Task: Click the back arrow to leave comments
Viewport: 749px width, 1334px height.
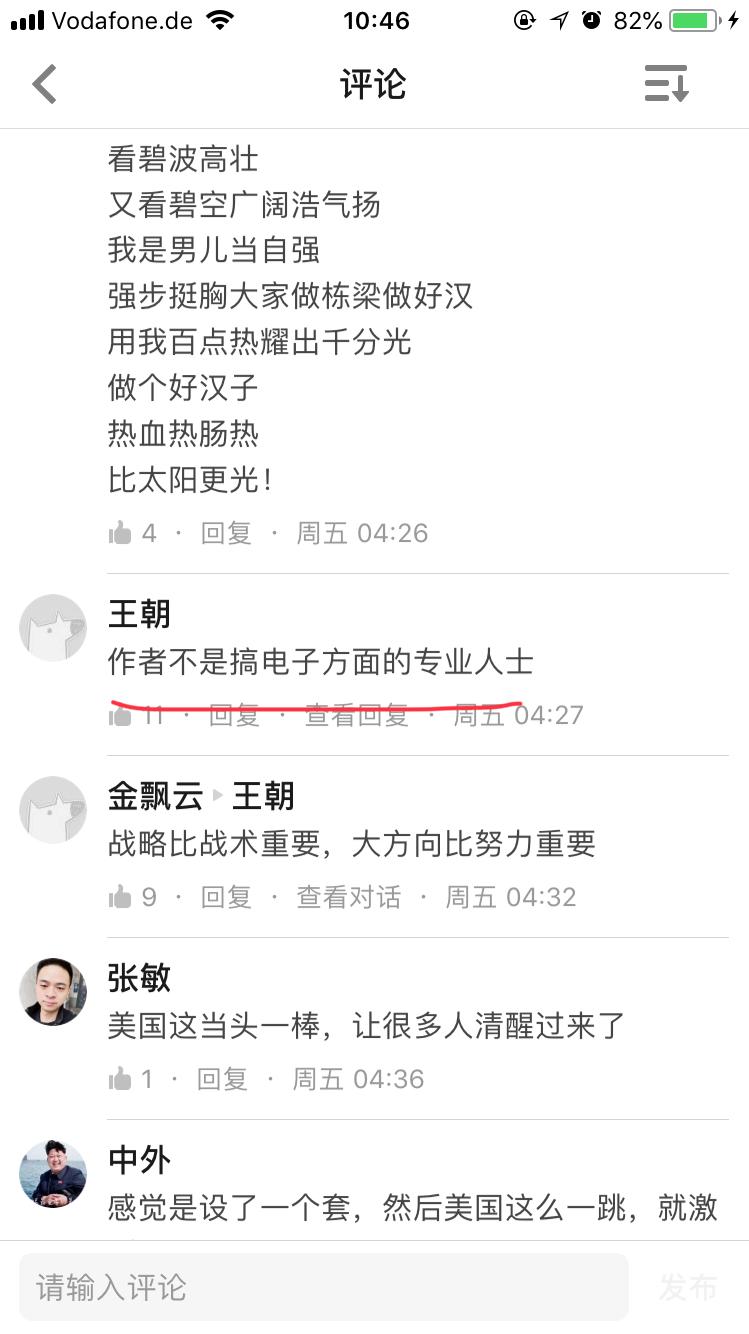Action: [44, 84]
